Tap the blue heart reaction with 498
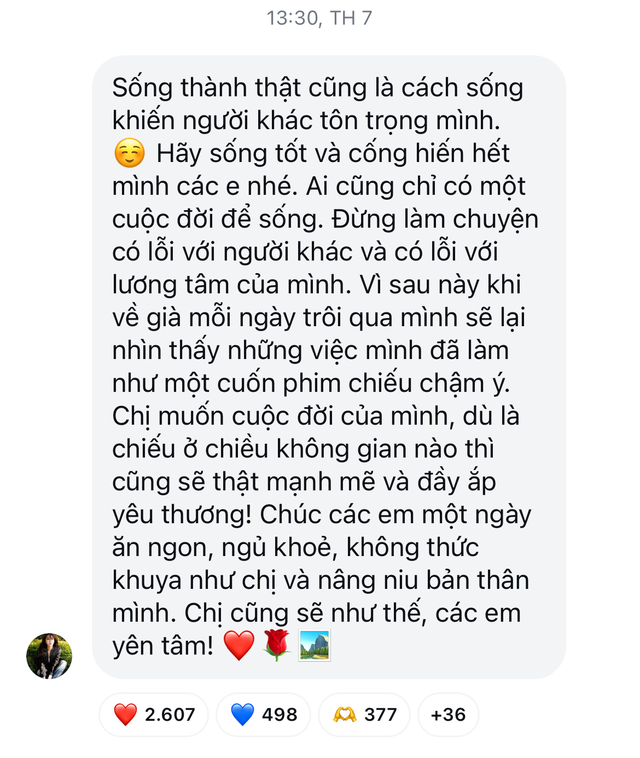The width and height of the screenshot is (640, 758). tap(264, 714)
